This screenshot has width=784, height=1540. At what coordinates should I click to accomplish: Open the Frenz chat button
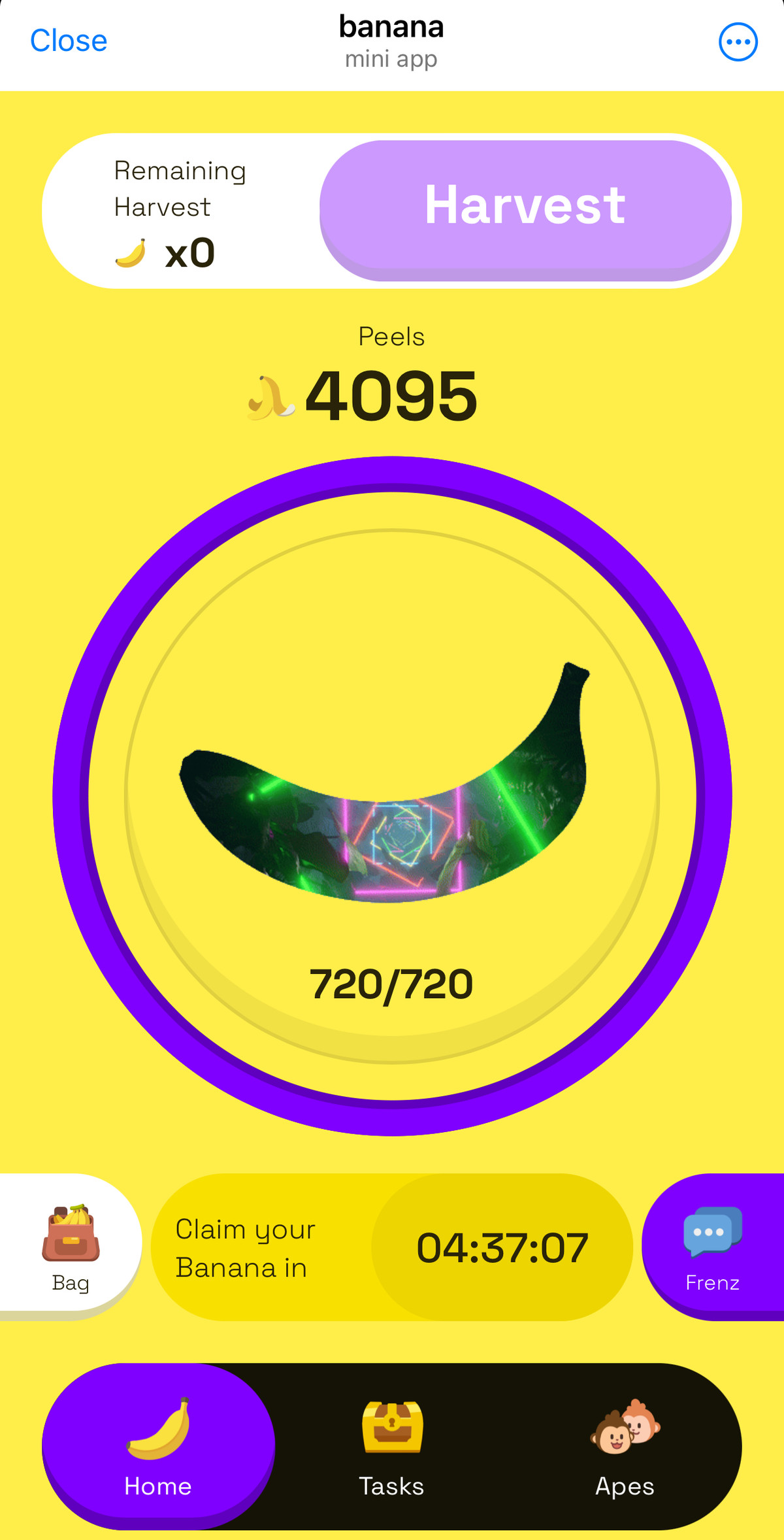pos(713,1246)
